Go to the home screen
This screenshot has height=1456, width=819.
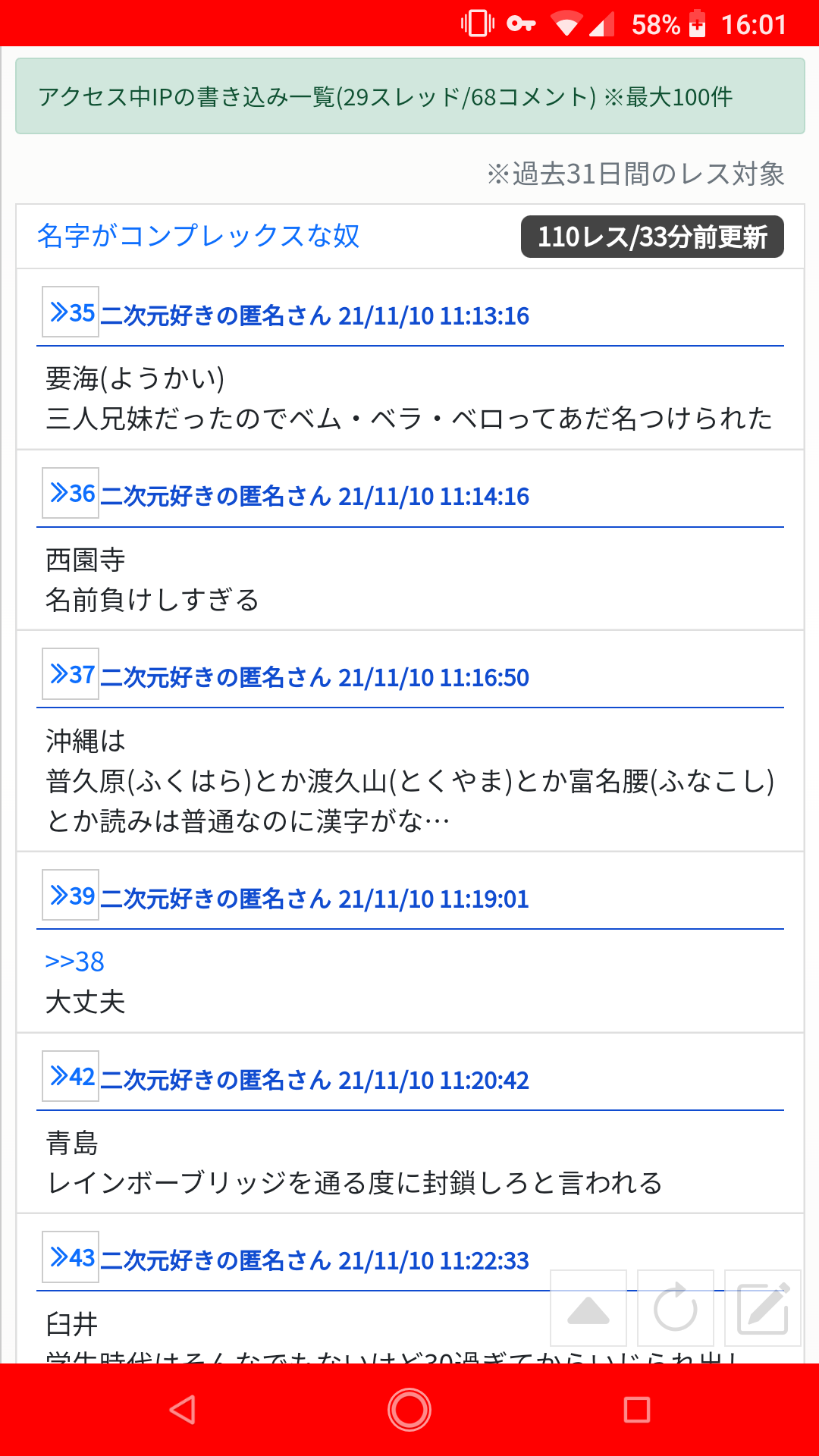point(409,1410)
